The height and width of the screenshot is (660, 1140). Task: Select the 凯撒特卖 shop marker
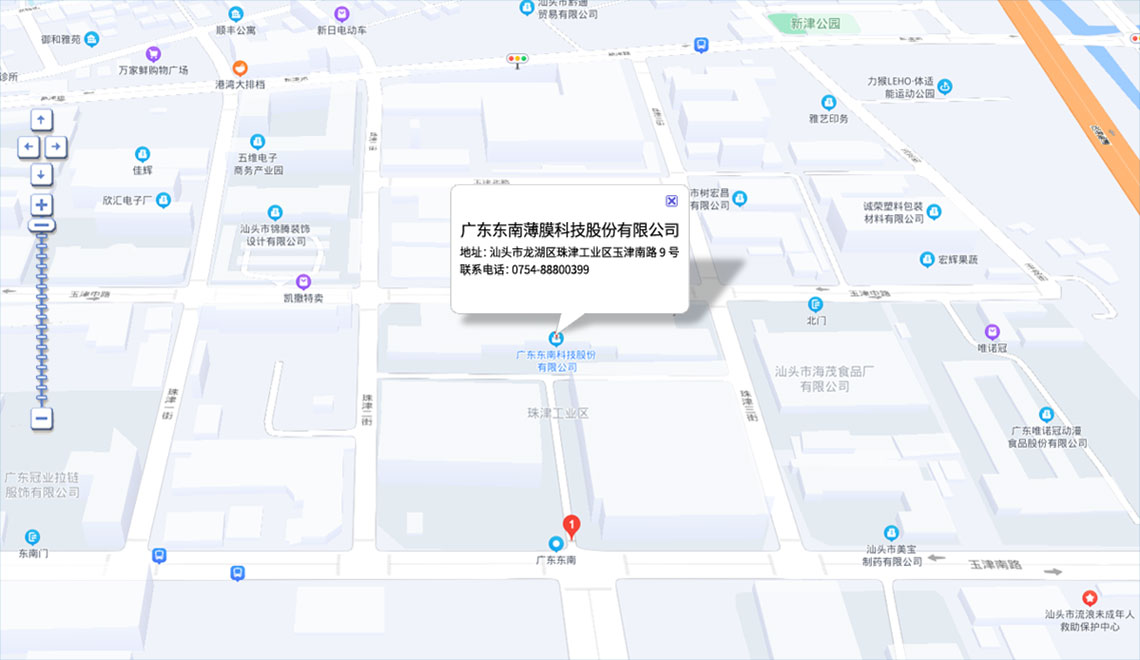[x=303, y=282]
